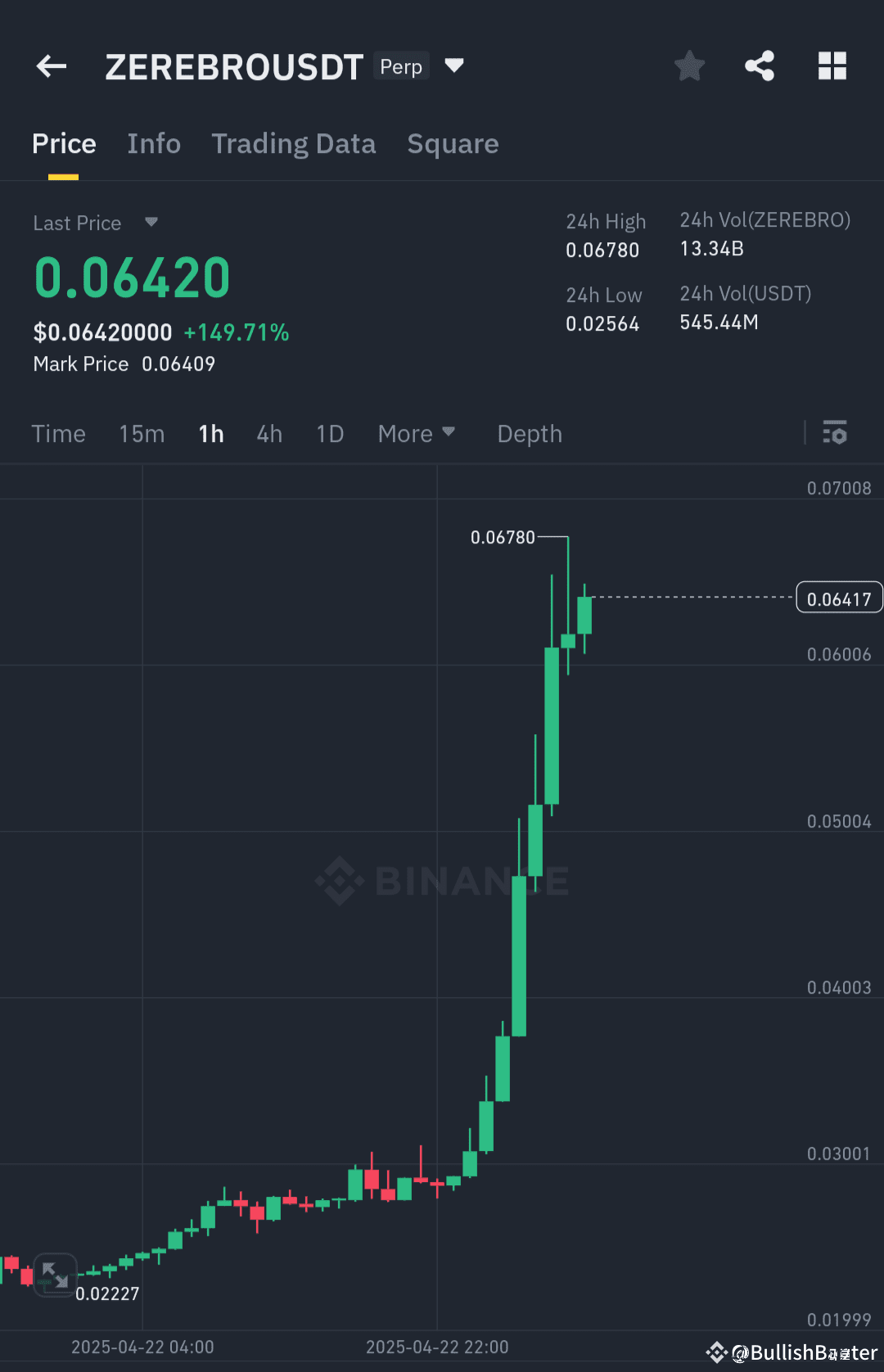Select the Square tab
The height and width of the screenshot is (1372, 884).
pos(453,143)
